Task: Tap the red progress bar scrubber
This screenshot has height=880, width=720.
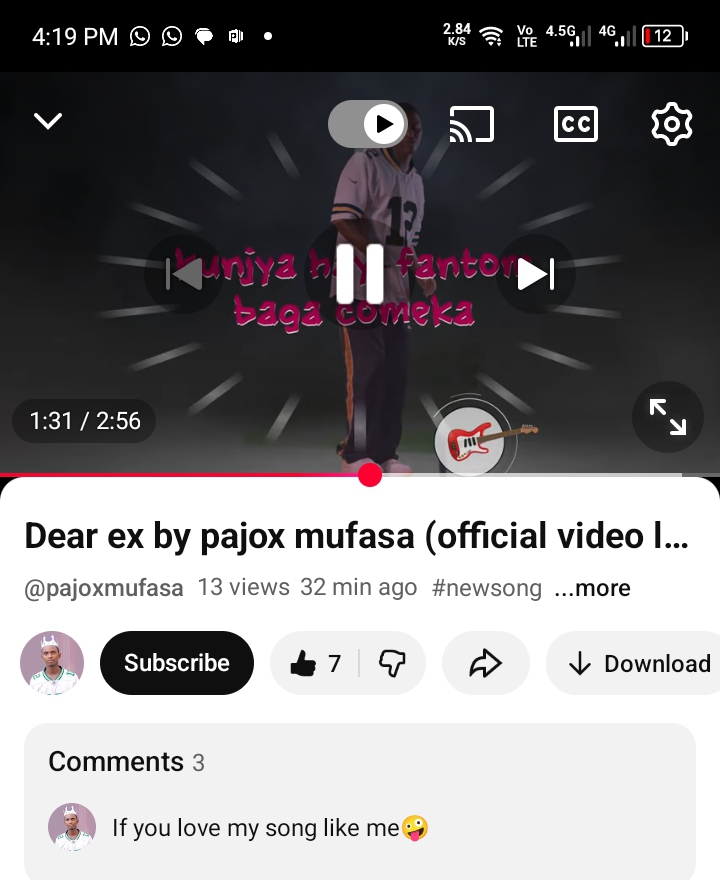Action: click(x=370, y=475)
